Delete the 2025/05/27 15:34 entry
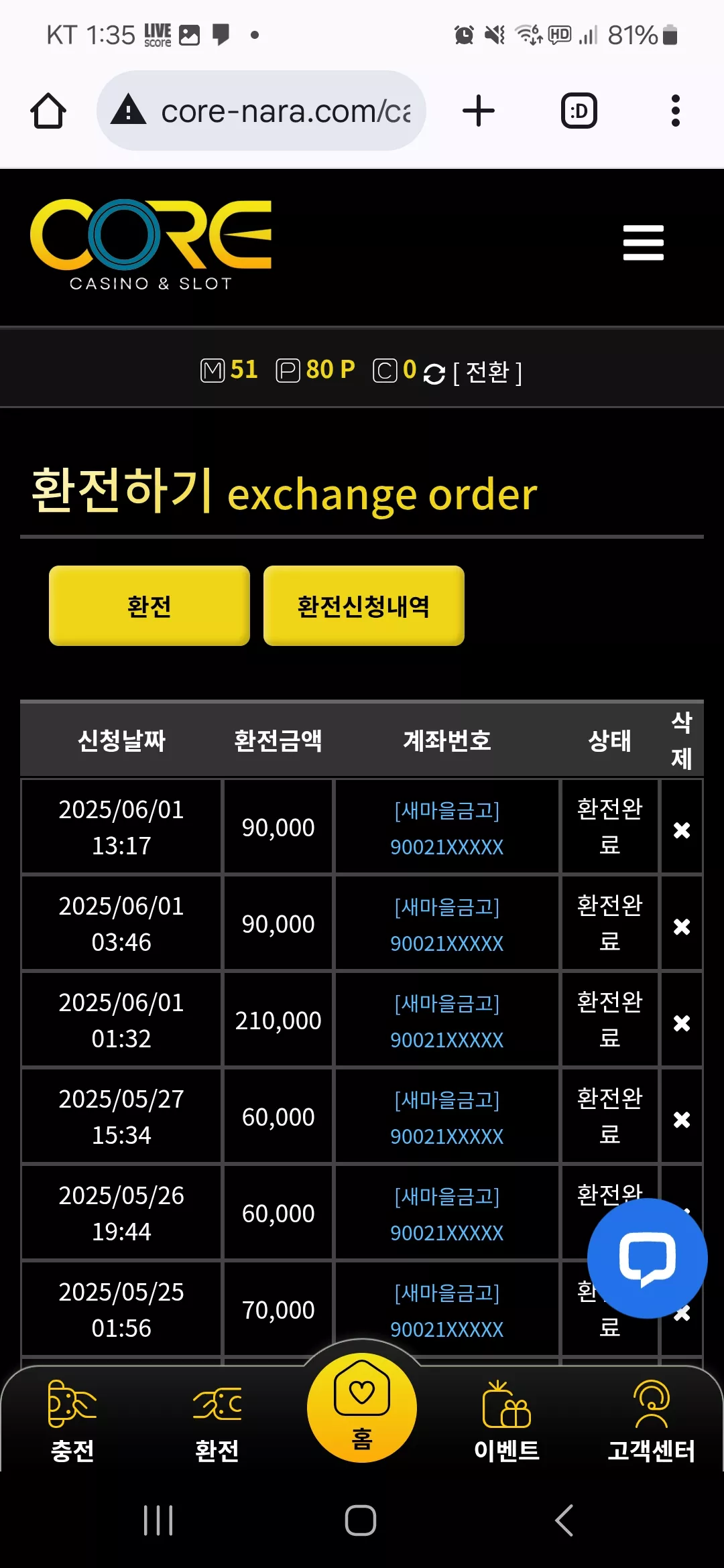724x1568 pixels. (x=682, y=1119)
